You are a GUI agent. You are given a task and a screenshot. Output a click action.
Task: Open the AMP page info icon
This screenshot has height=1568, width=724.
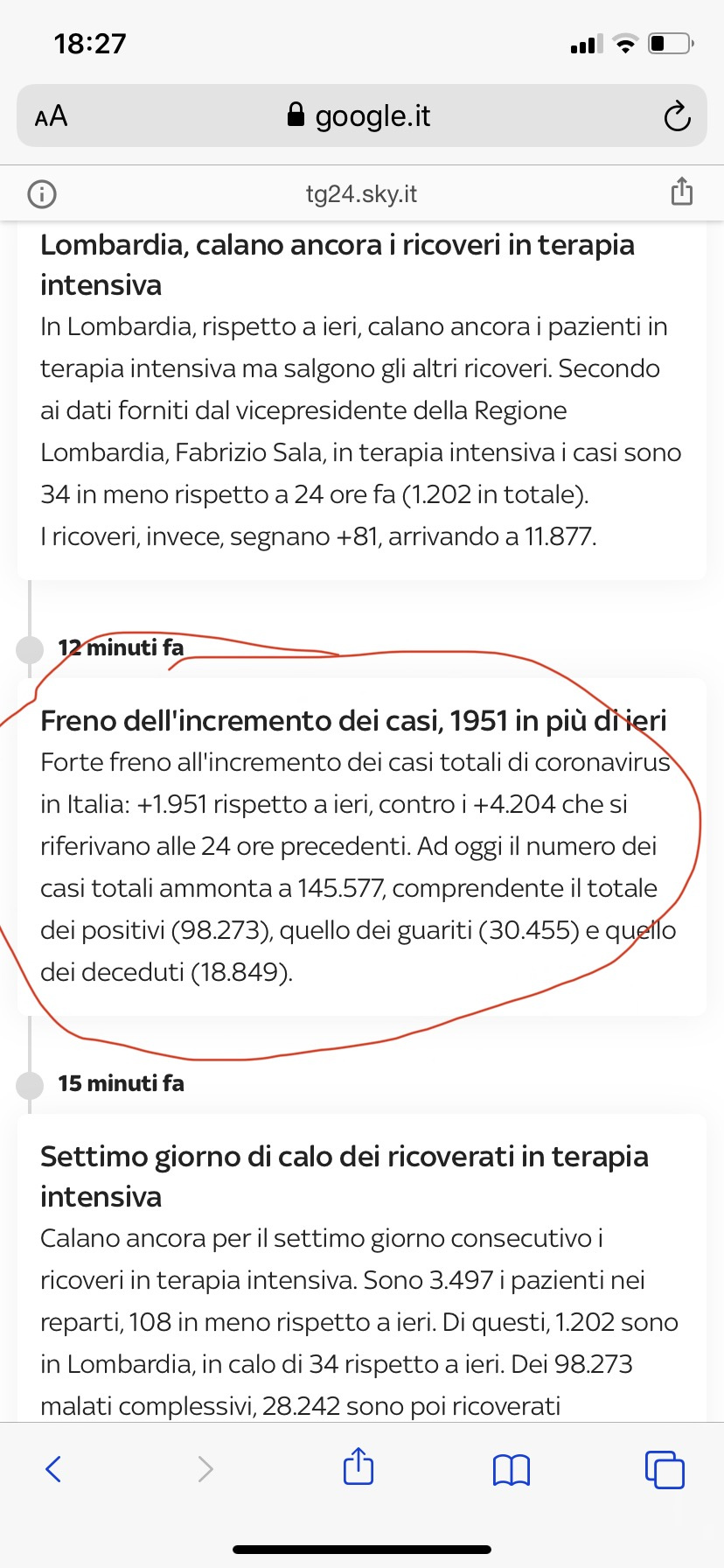[x=42, y=193]
